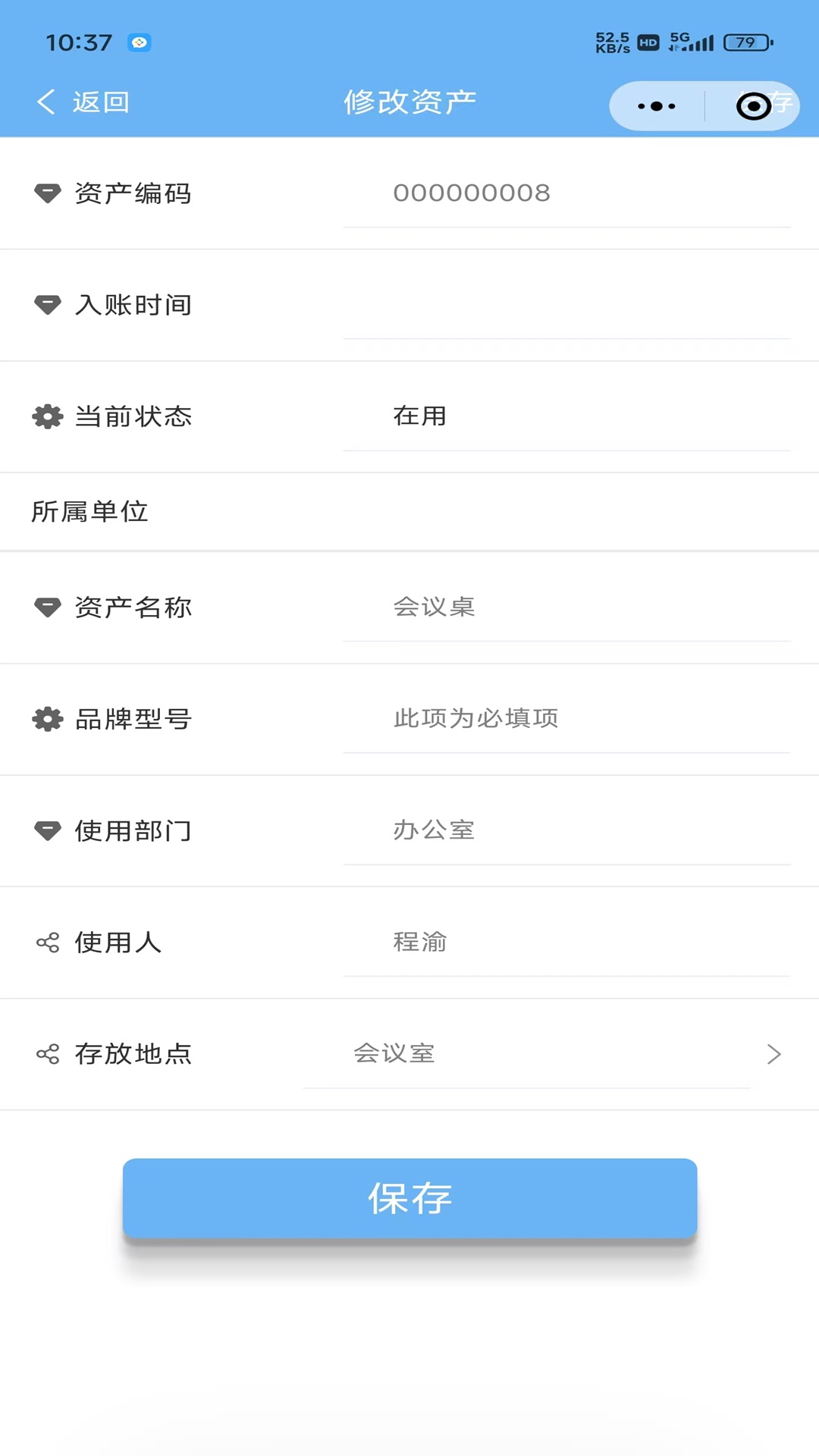
Task: Click the diamond icon beside 入账时间
Action: [x=47, y=304]
